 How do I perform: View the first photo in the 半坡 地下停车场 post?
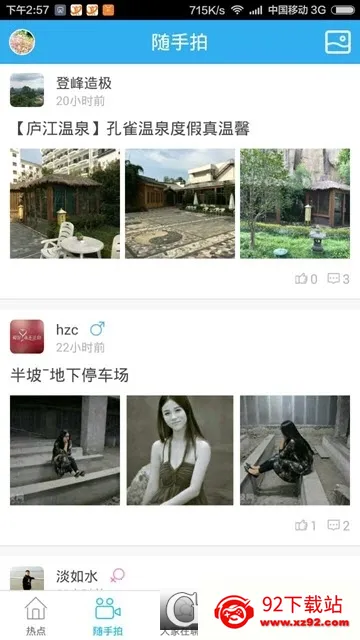click(65, 450)
